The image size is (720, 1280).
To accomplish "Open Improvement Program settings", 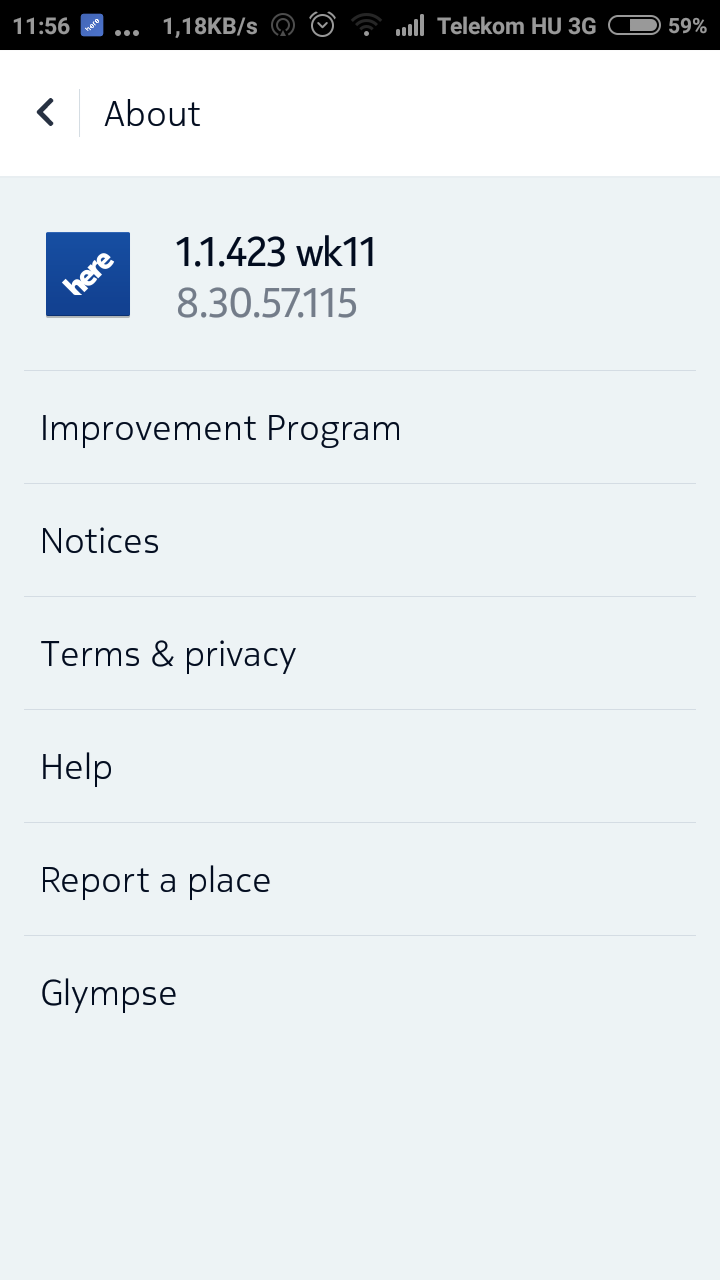I will [220, 428].
